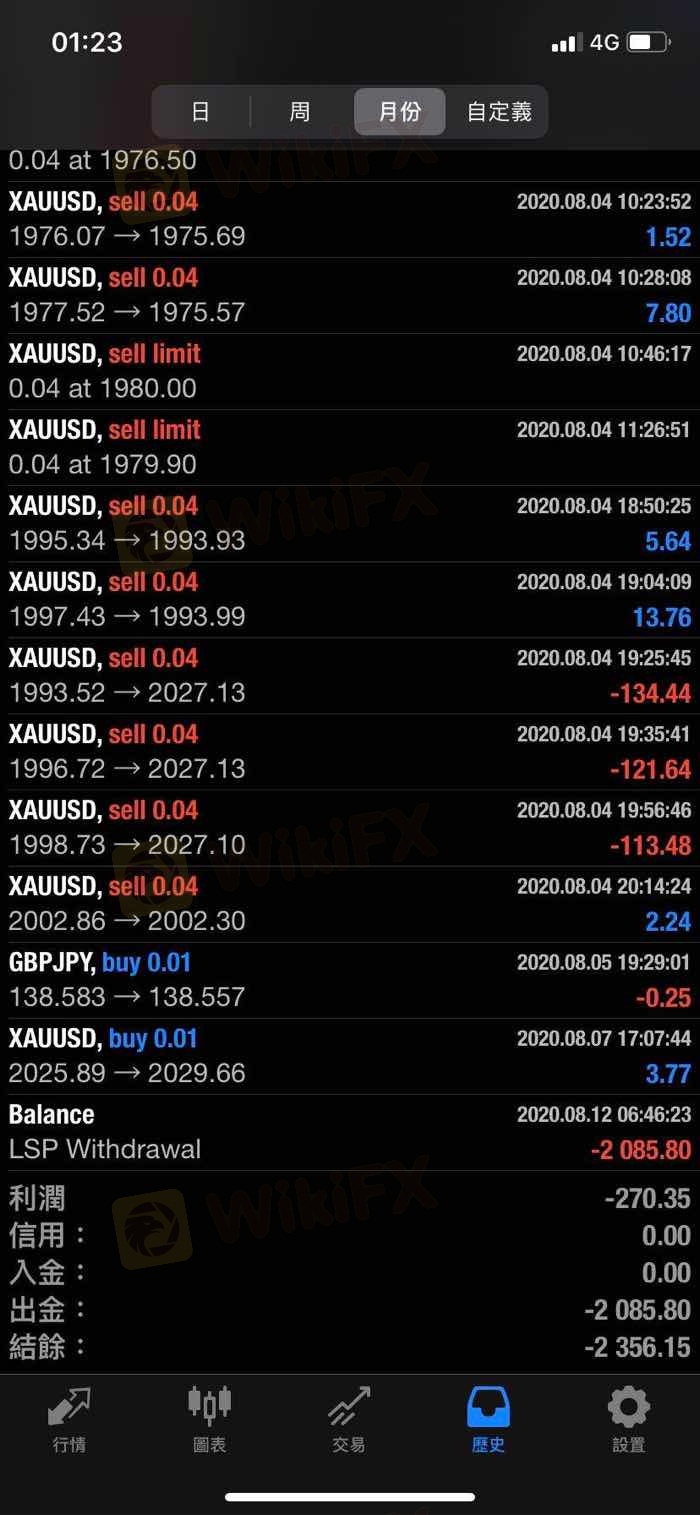Open the 設置 settings tab

[x=629, y=1419]
